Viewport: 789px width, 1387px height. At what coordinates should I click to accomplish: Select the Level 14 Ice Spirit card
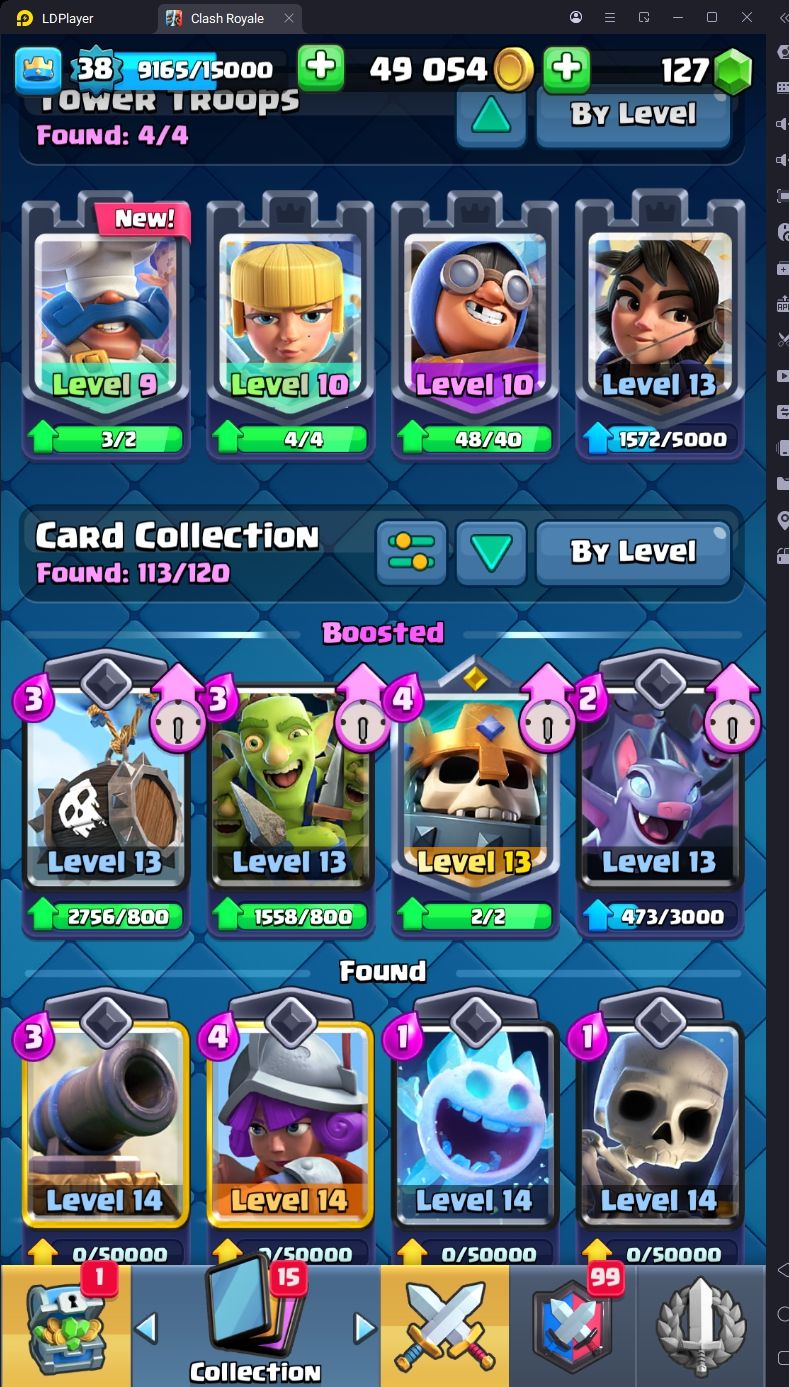(x=474, y=1125)
